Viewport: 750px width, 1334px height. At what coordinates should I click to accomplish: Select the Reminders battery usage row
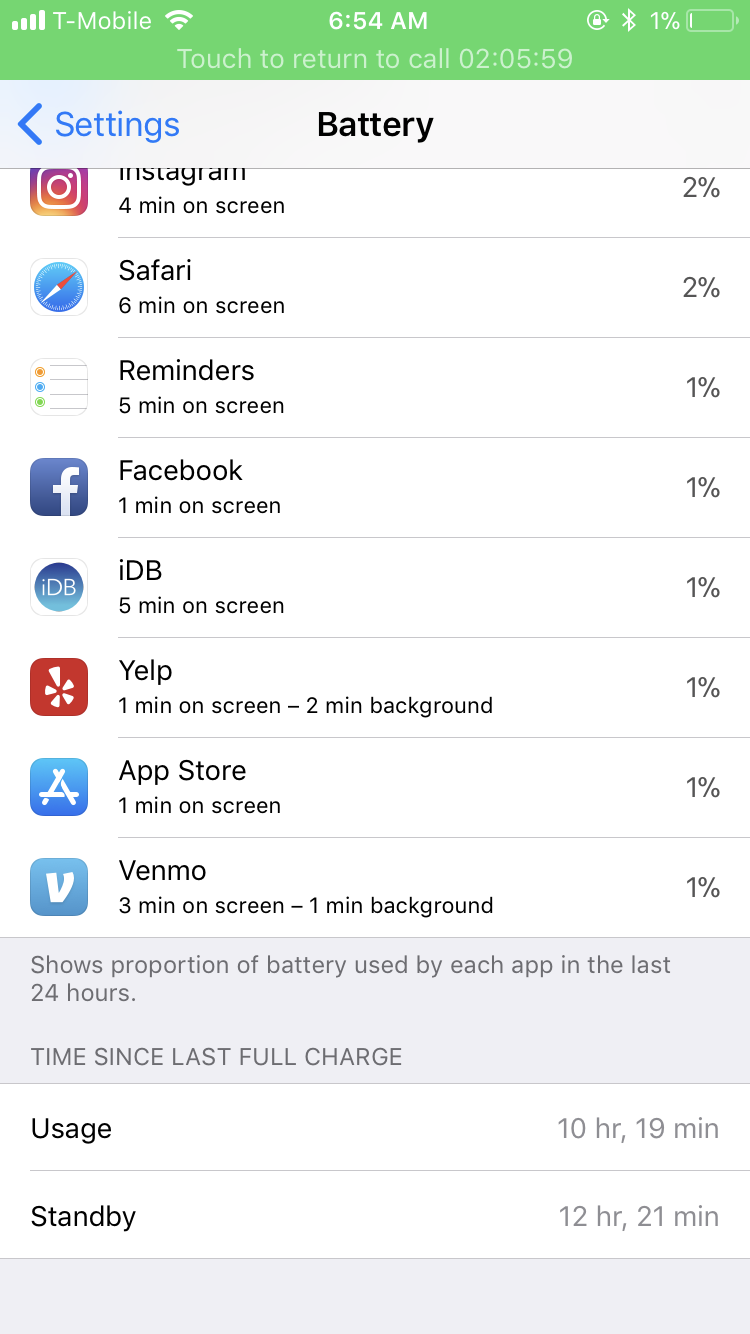click(x=375, y=388)
